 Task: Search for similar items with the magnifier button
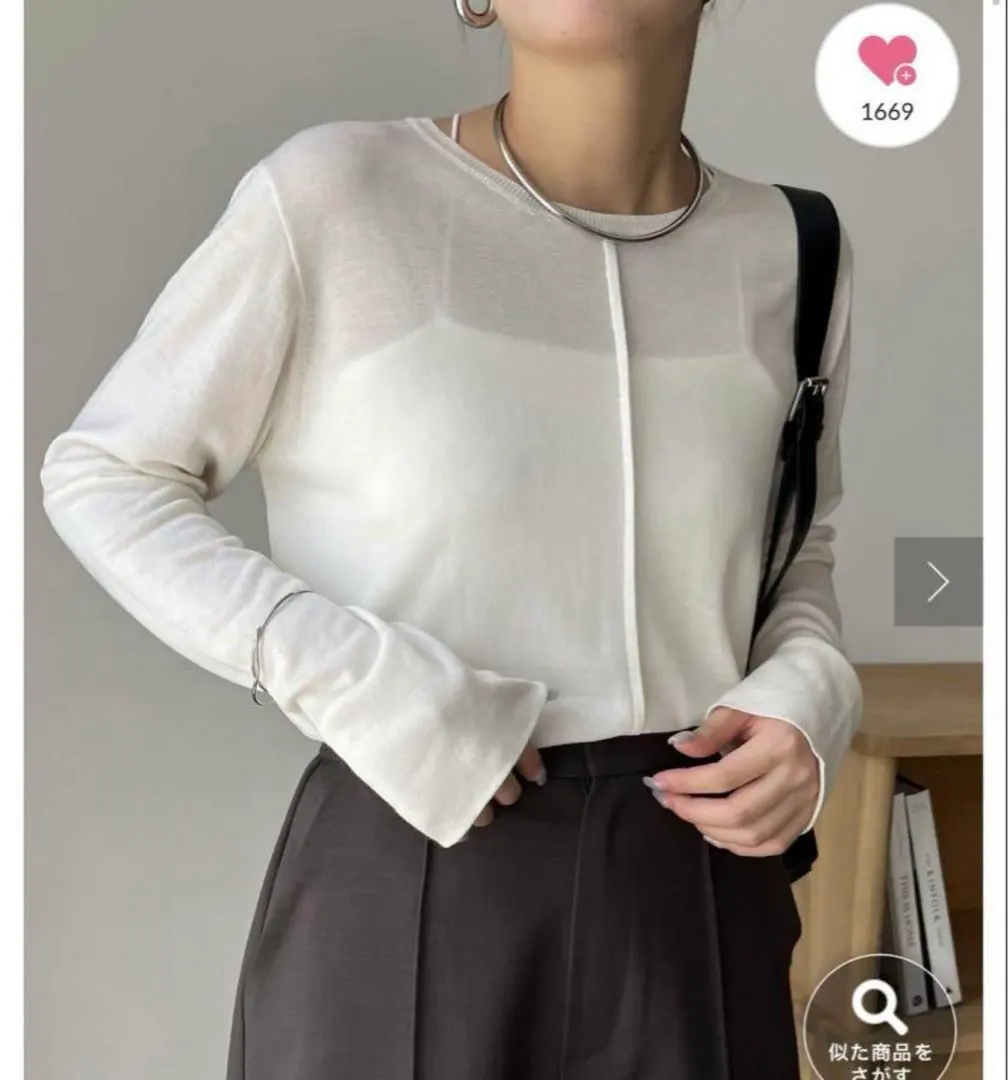click(881, 1022)
